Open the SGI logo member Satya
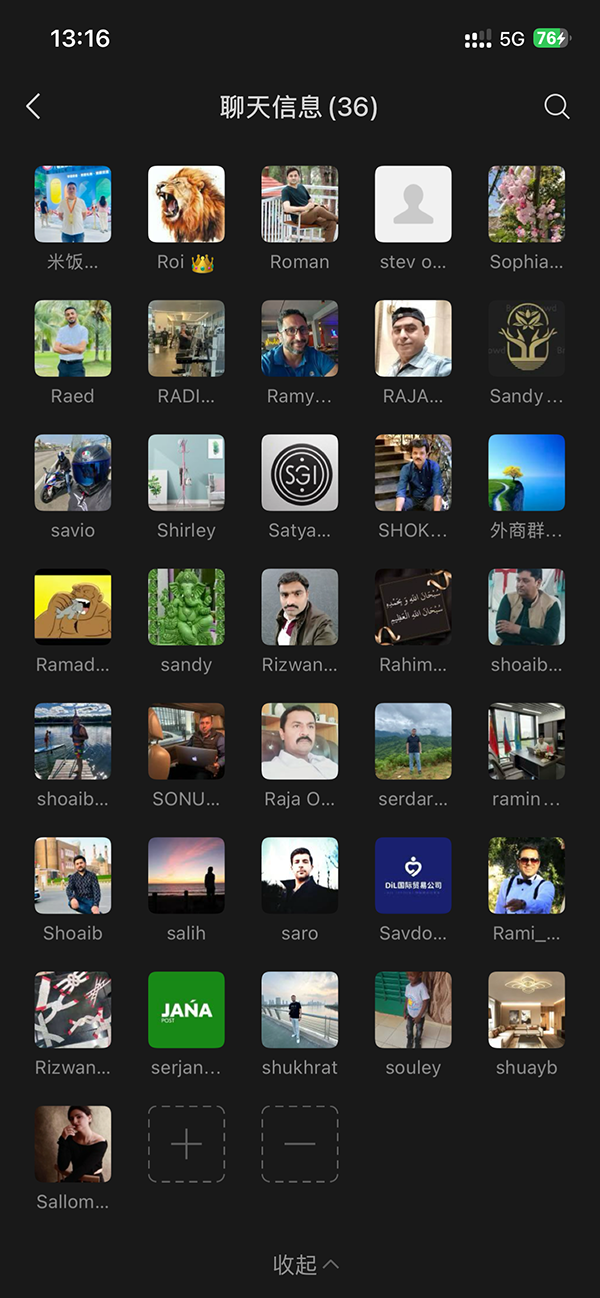Screen dimensions: 600x1298 (299, 473)
